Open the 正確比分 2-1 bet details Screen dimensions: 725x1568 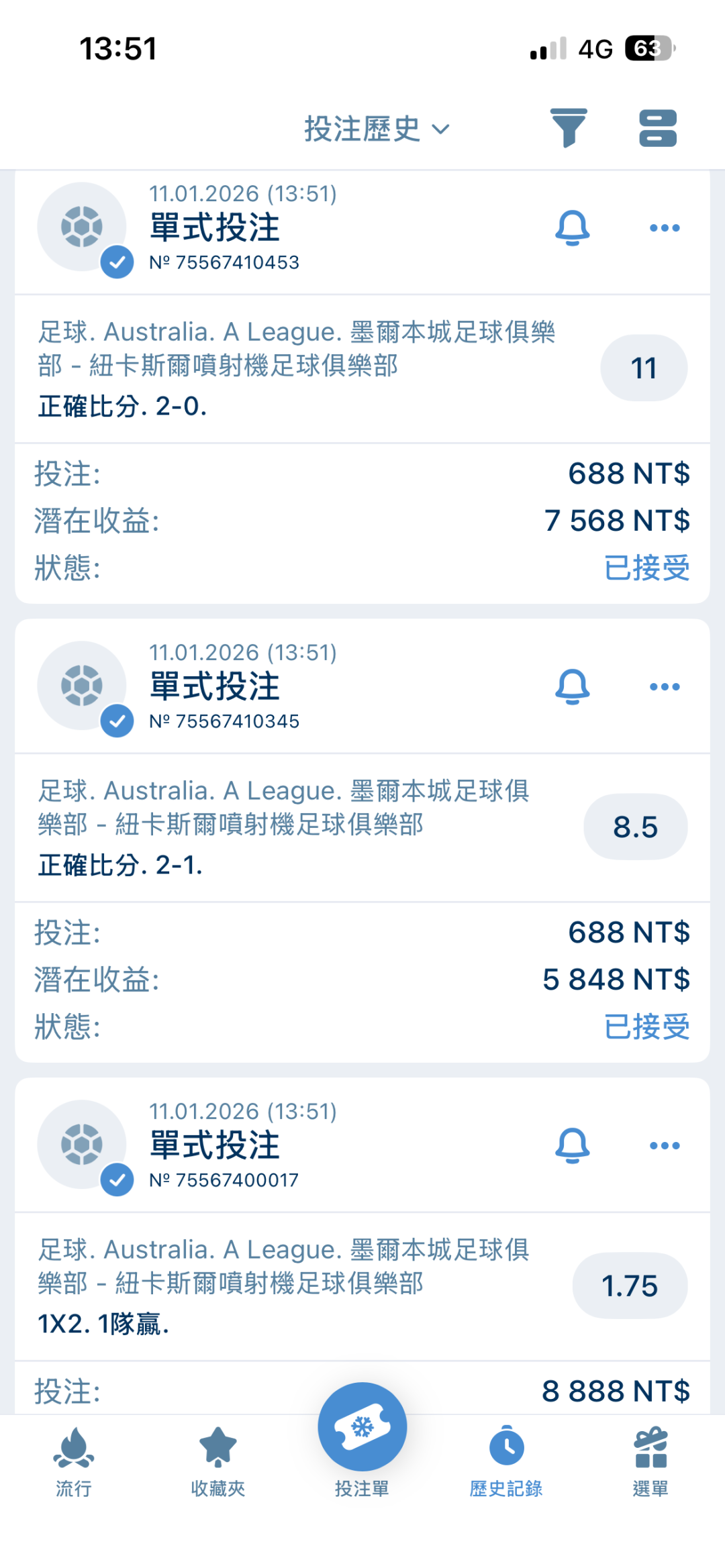[295, 827]
